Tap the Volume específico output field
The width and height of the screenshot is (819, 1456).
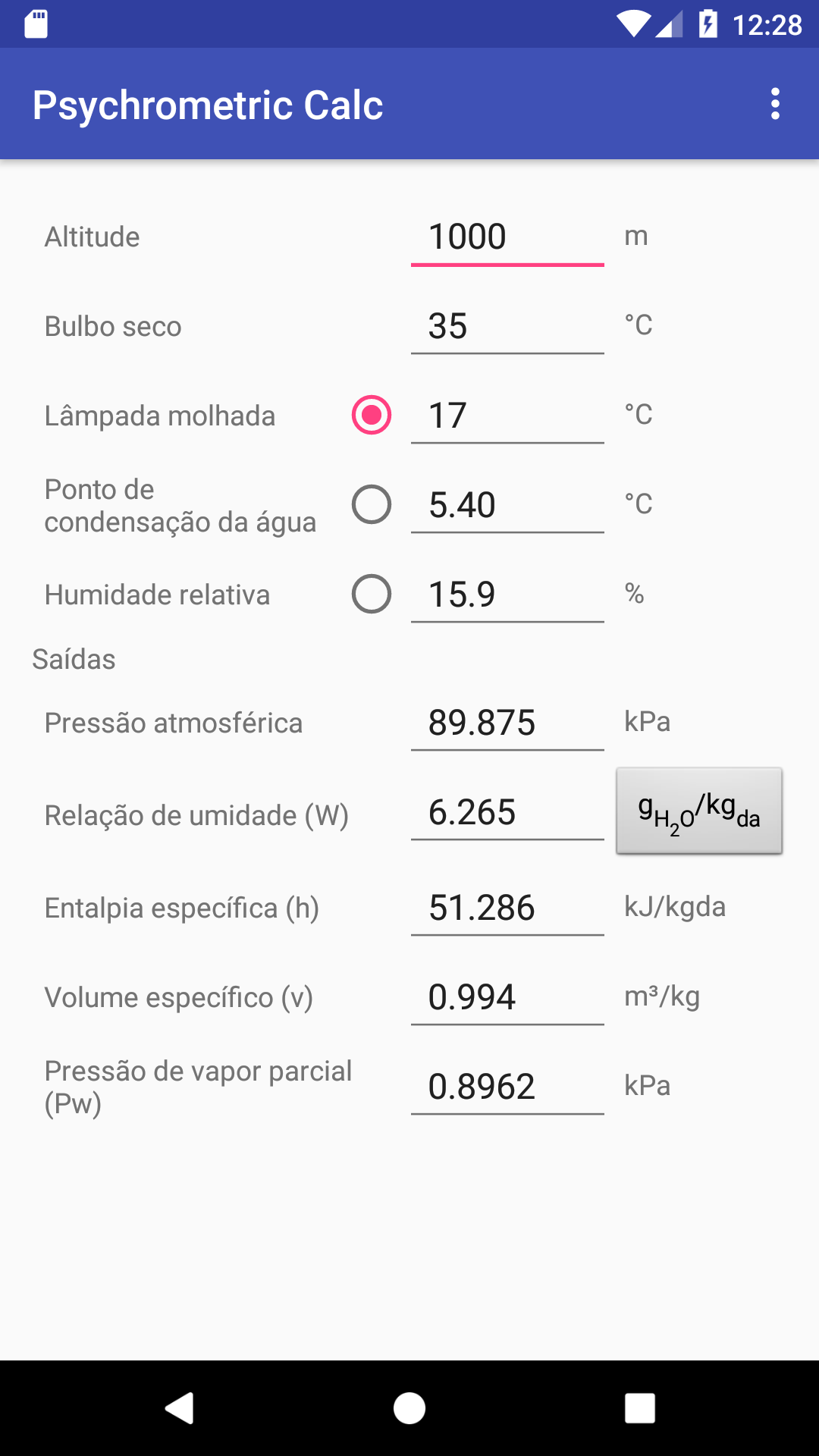pos(507,997)
